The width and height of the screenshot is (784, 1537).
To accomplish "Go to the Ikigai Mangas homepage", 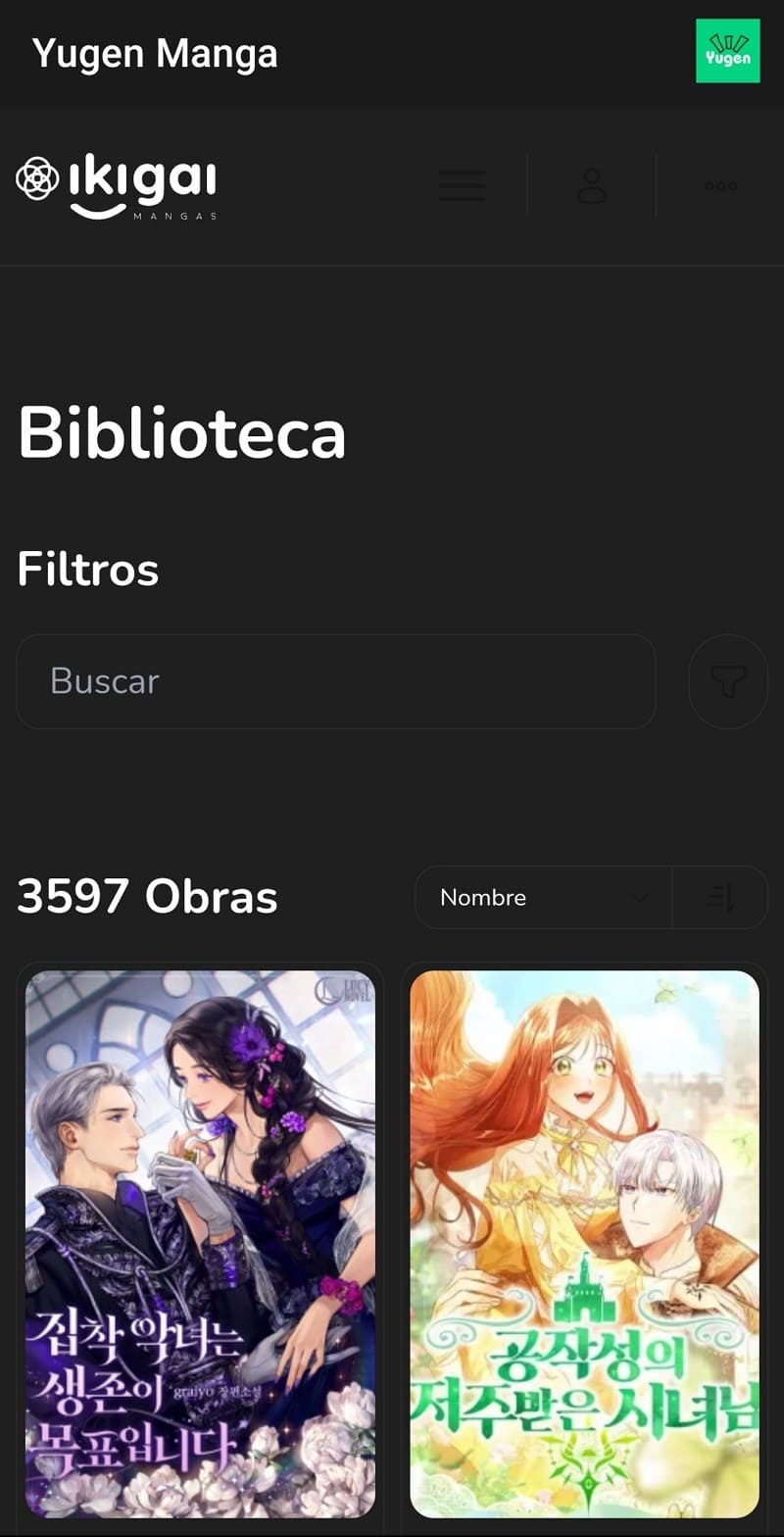I will point(117,185).
